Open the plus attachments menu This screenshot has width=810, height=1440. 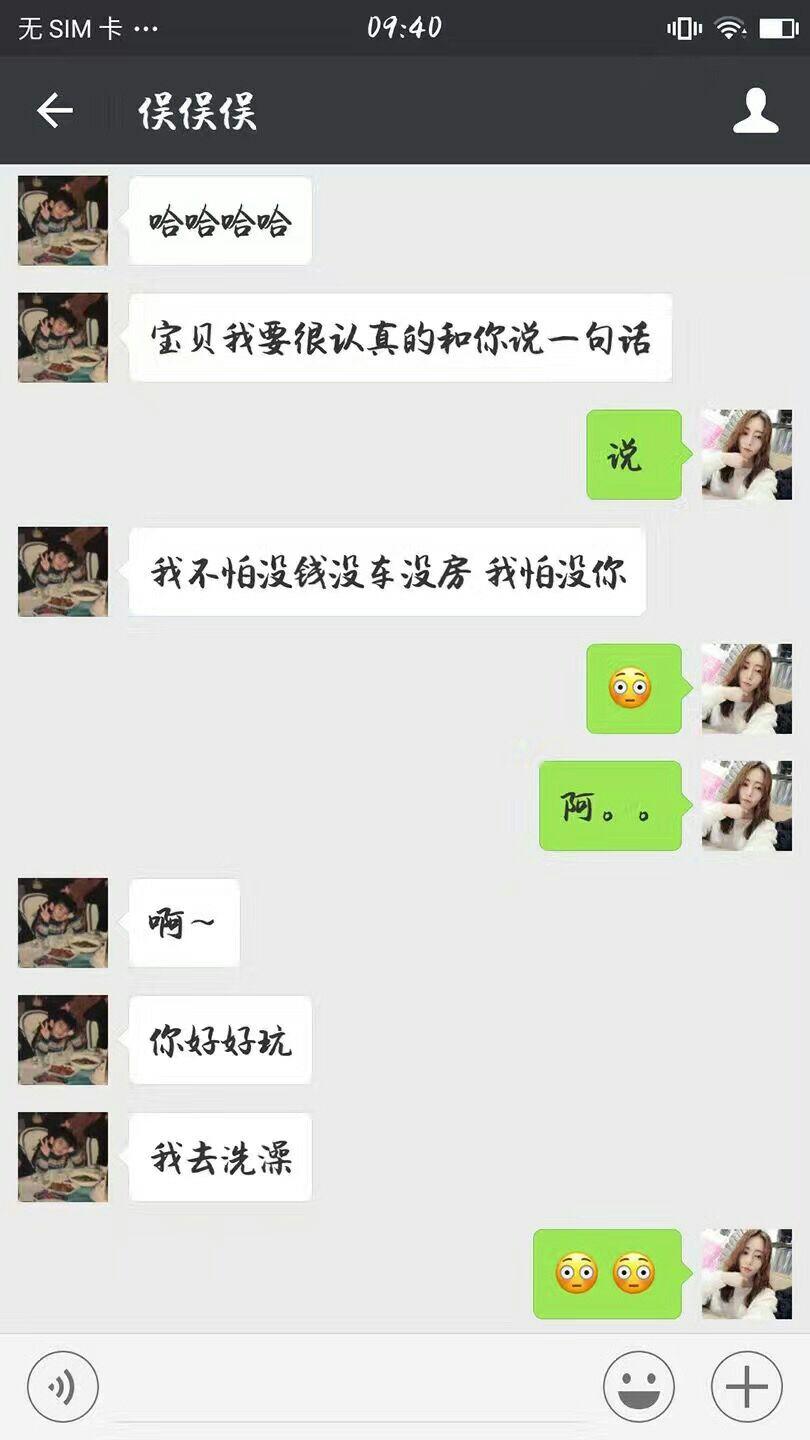[747, 1387]
